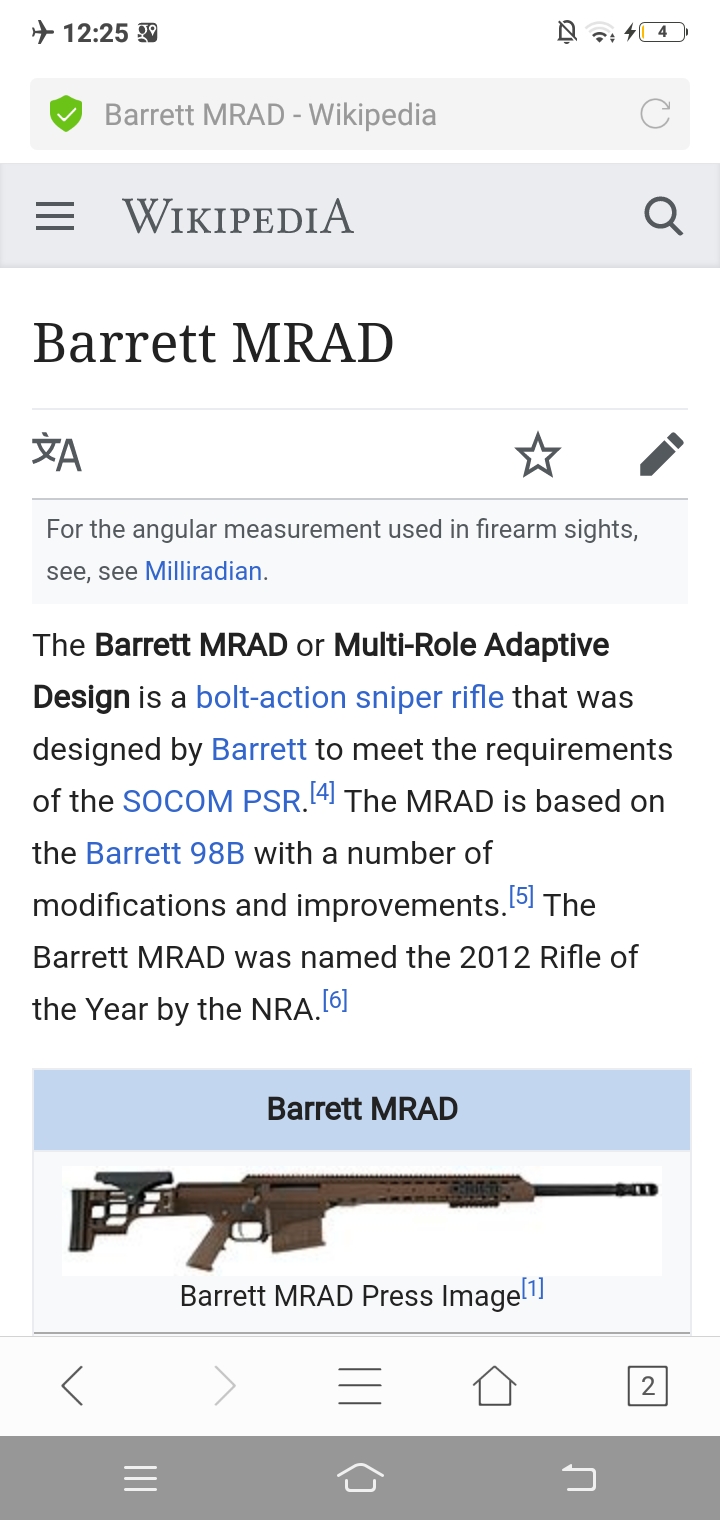Go to the browser home page

(494, 1386)
